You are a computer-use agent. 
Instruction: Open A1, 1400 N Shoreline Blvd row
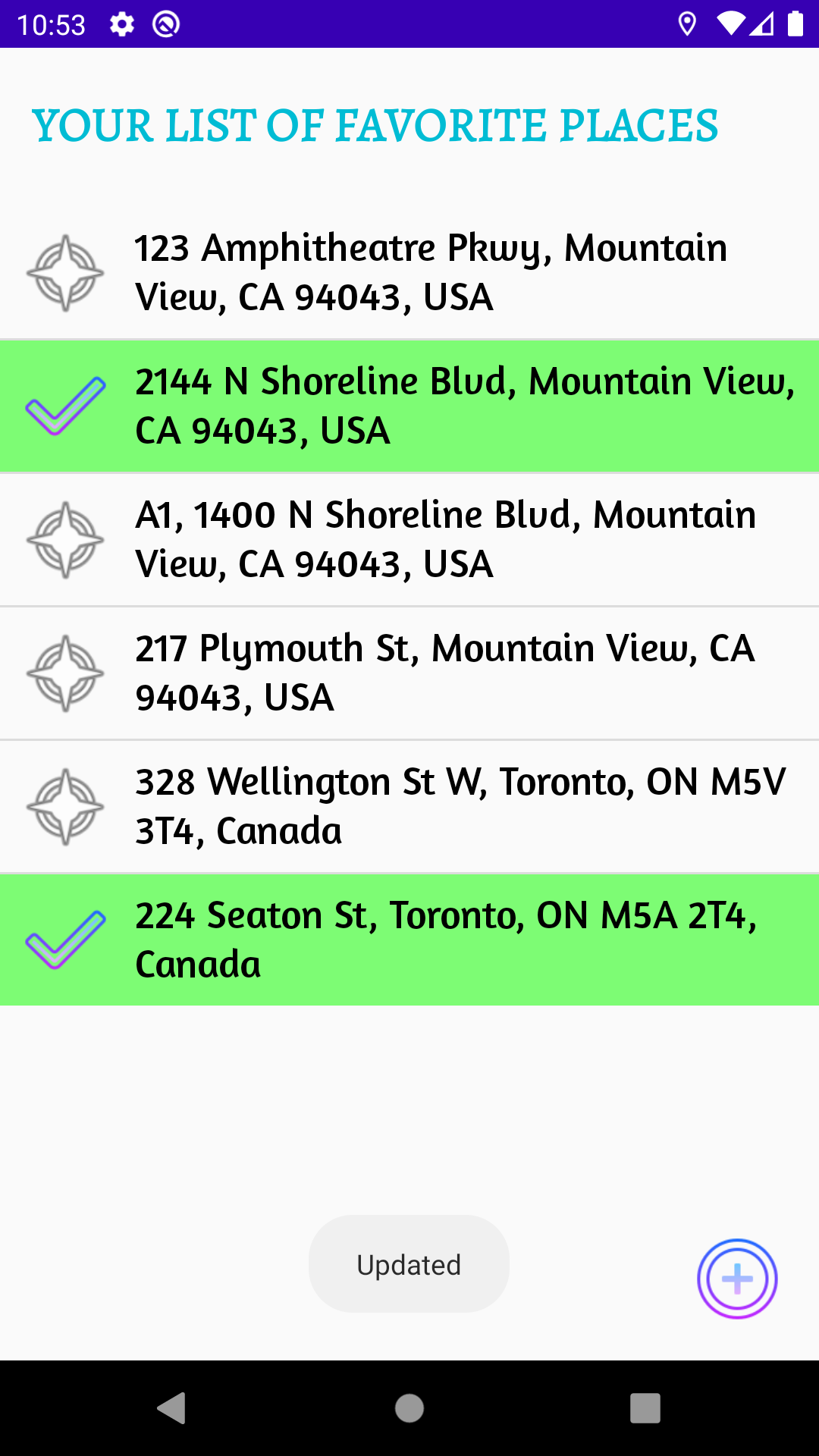click(409, 540)
